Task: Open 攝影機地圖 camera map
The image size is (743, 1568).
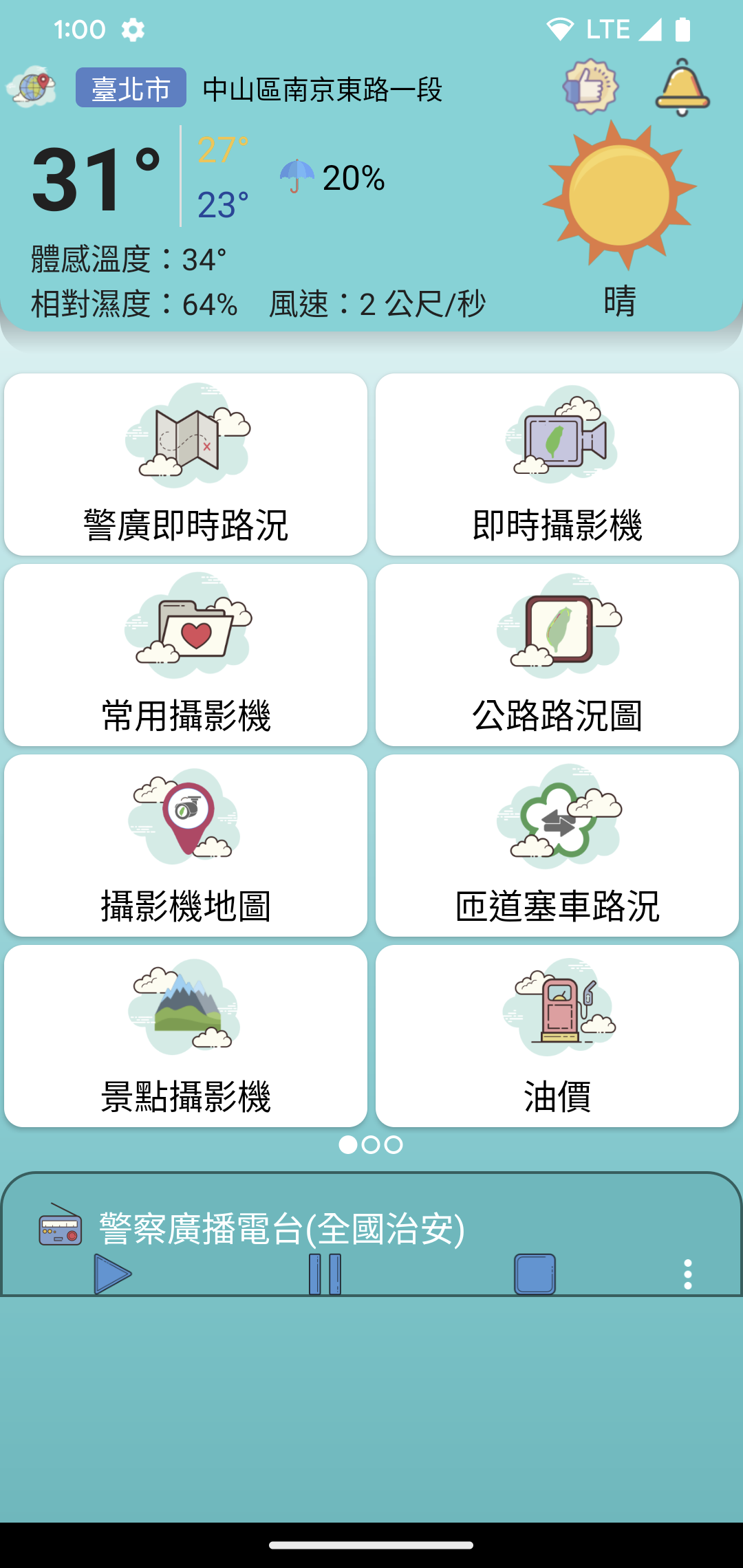Action: (x=186, y=845)
